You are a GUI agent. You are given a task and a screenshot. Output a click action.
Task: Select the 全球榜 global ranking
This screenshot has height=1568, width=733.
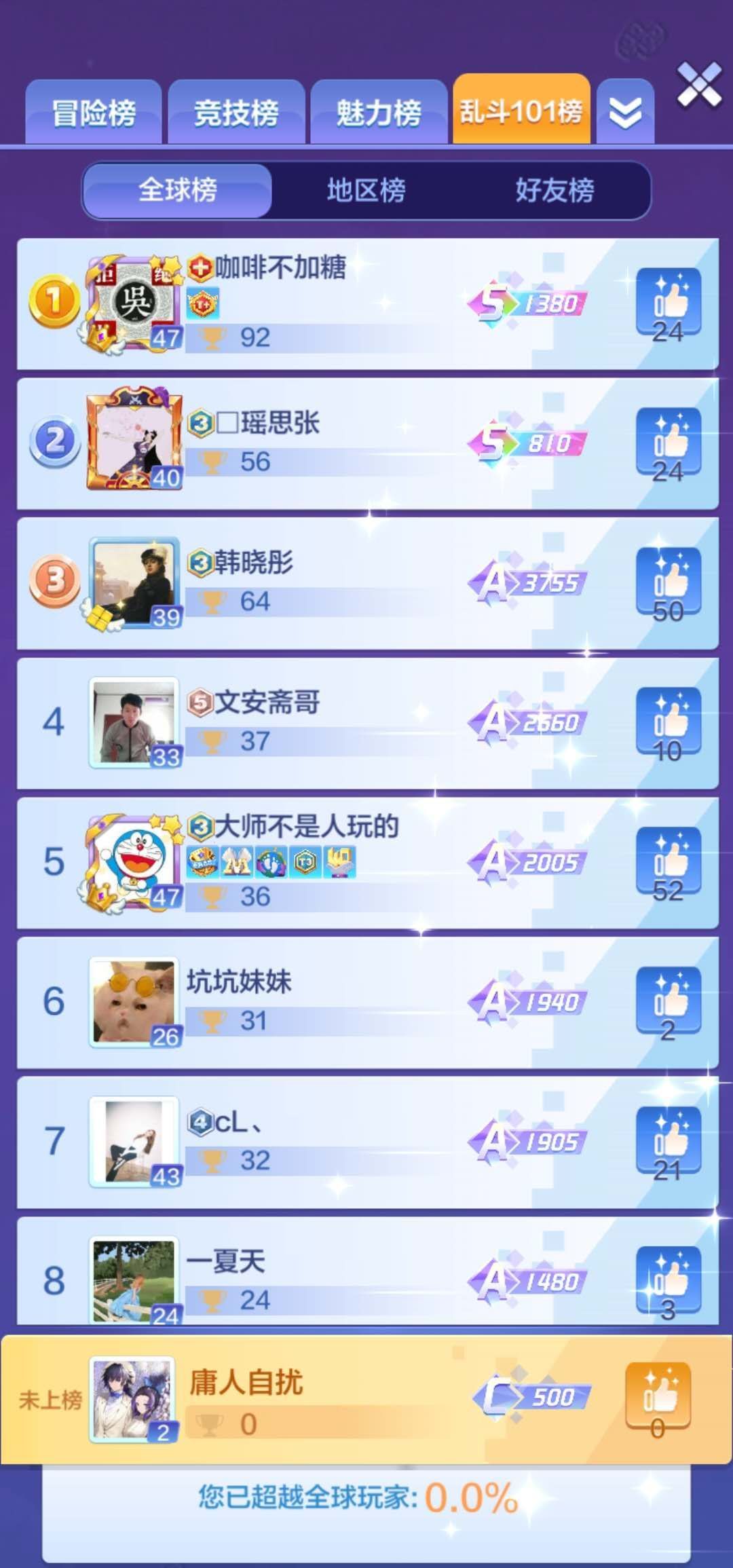pyautogui.click(x=178, y=190)
